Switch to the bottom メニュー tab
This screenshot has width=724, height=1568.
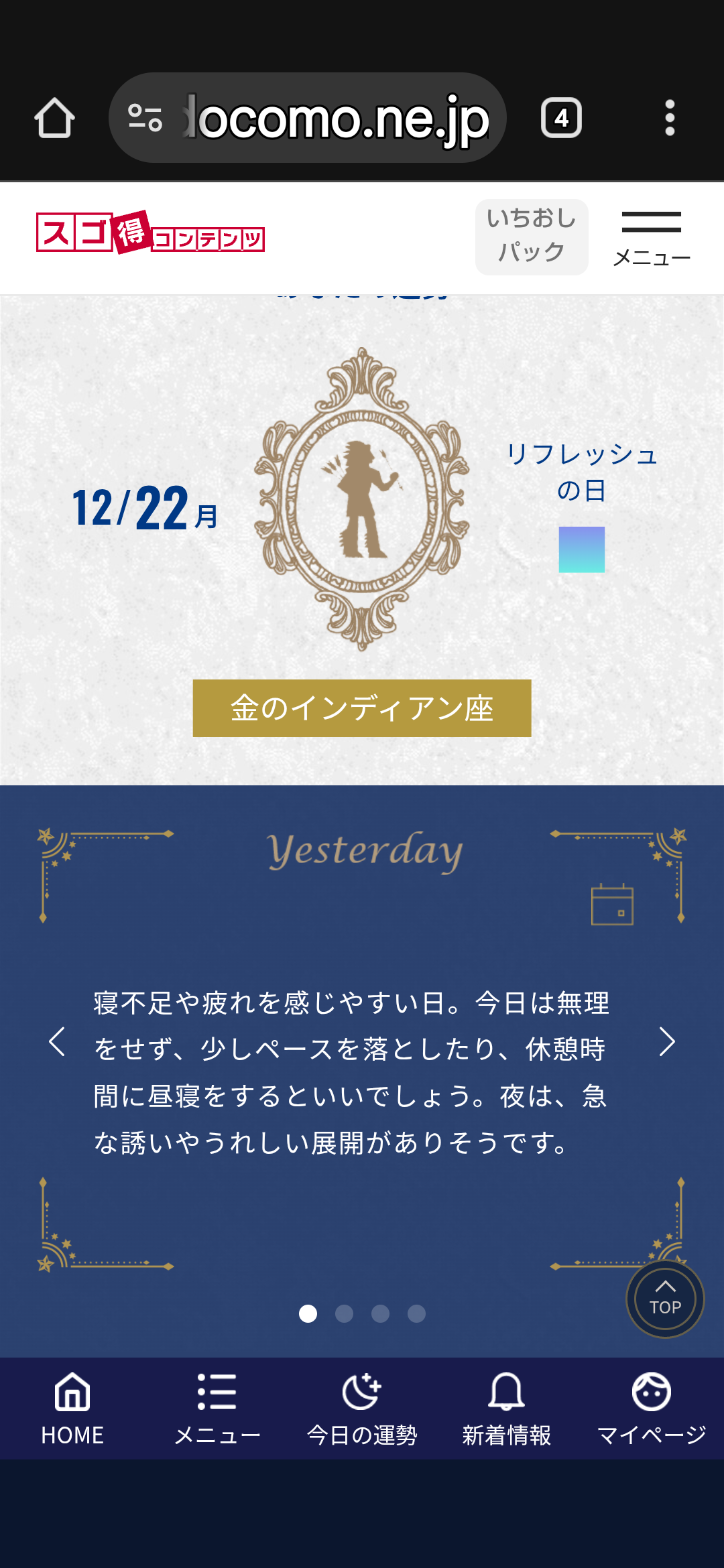click(217, 1409)
